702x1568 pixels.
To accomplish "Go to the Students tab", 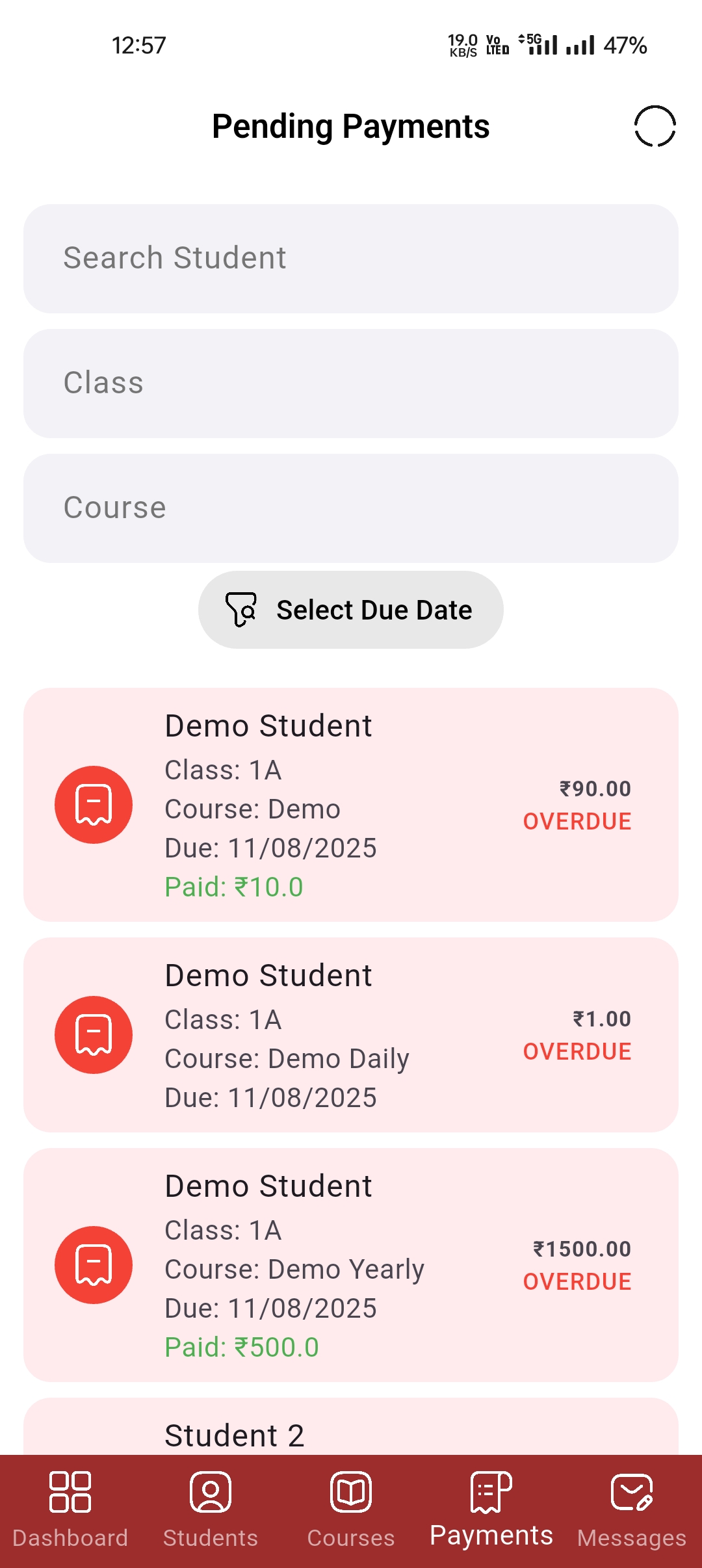I will [x=211, y=1511].
